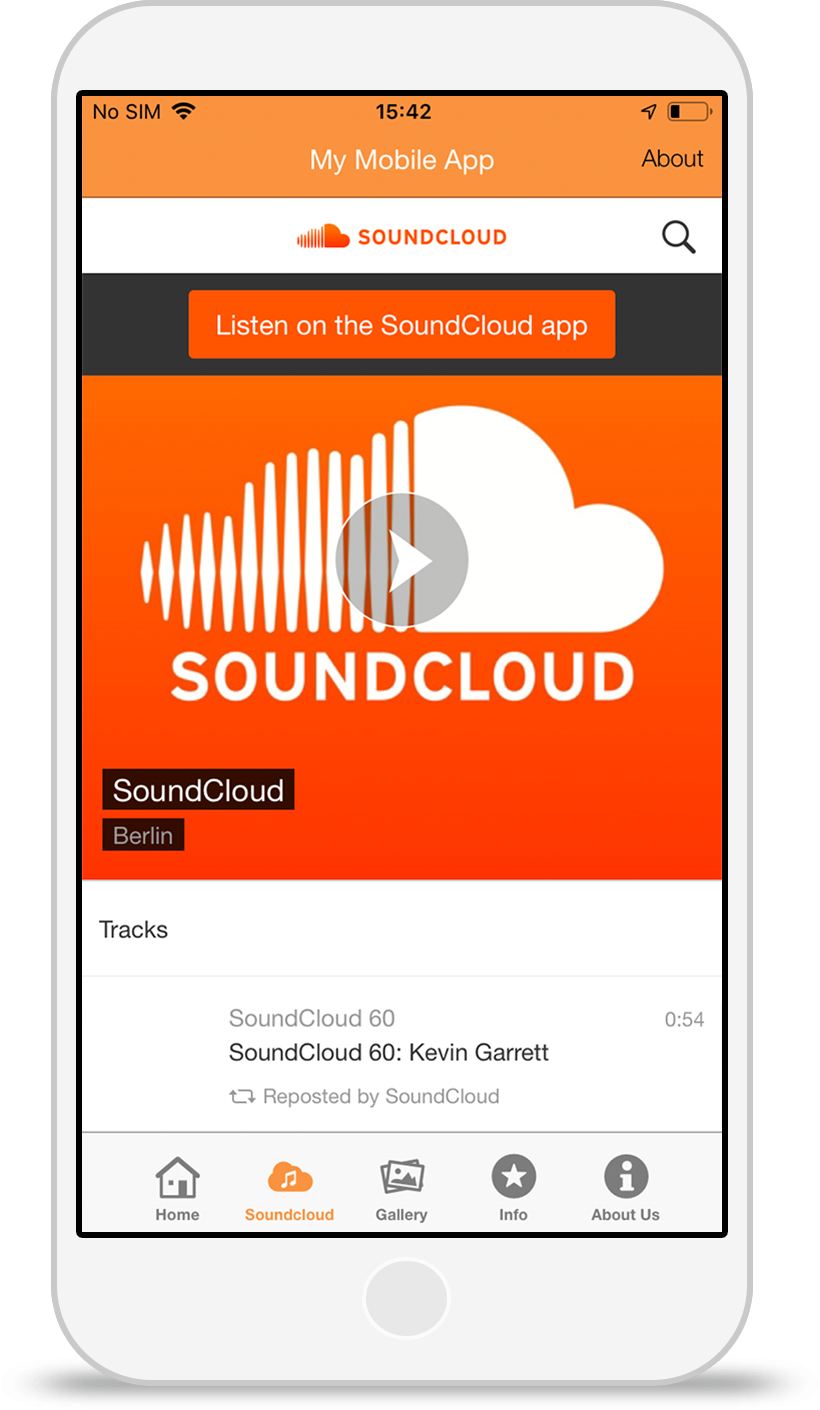The height and width of the screenshot is (1410, 820).
Task: Open the Info tab
Action: tap(513, 1188)
